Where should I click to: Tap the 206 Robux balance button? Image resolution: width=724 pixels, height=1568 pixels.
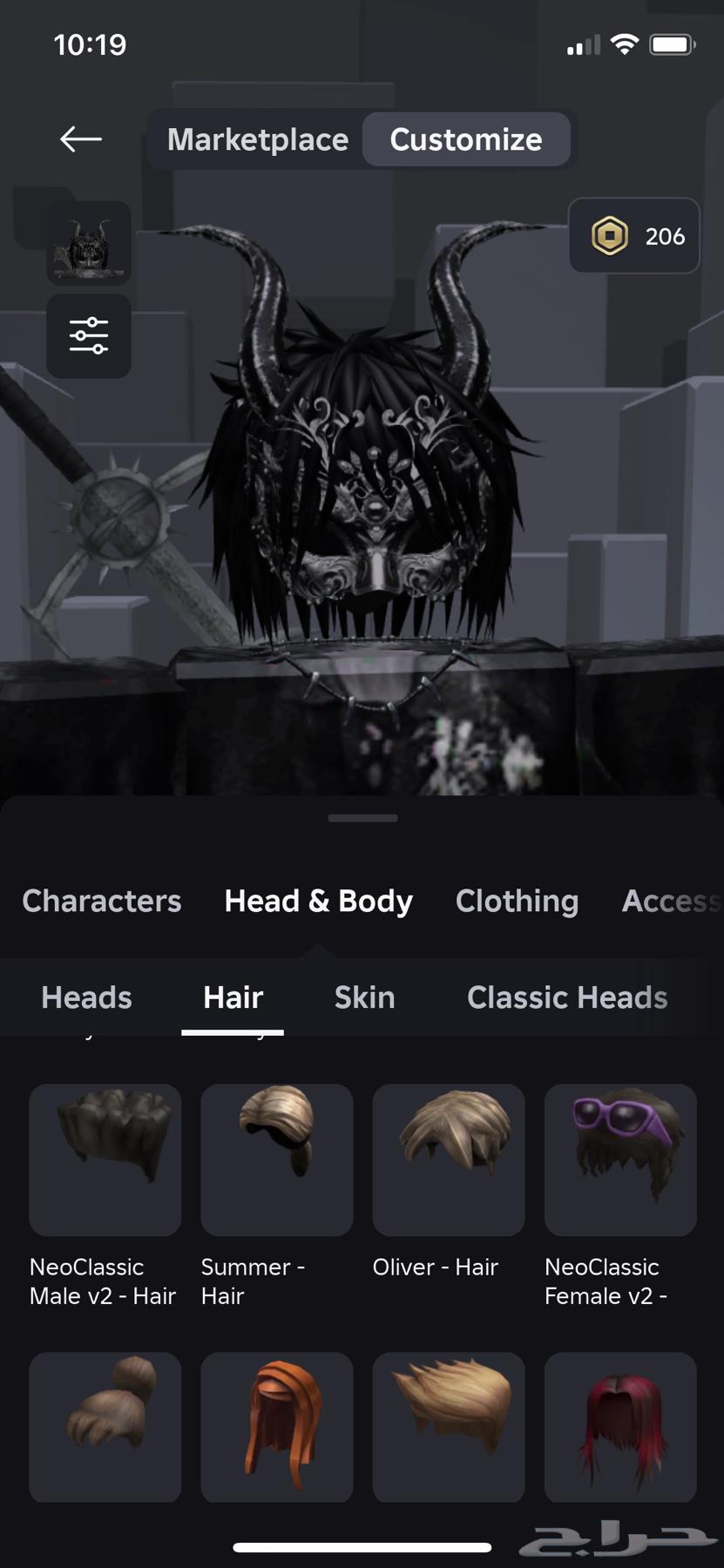[x=634, y=236]
